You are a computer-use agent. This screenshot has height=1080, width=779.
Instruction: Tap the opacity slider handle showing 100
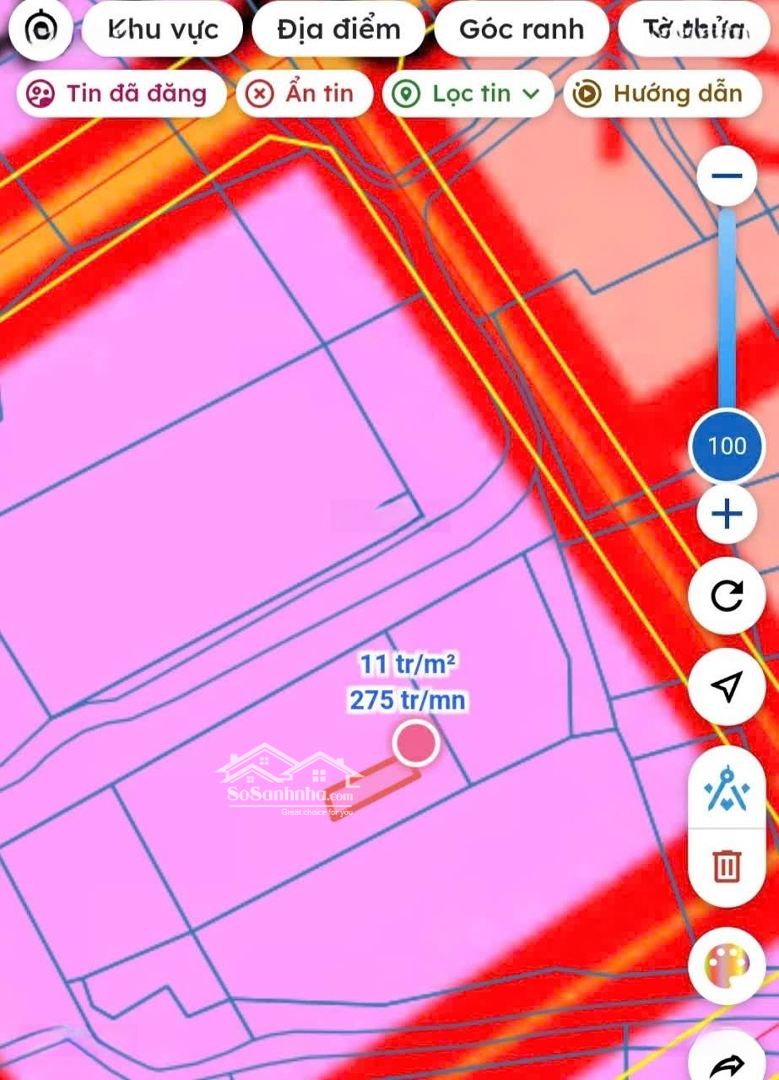(x=727, y=446)
